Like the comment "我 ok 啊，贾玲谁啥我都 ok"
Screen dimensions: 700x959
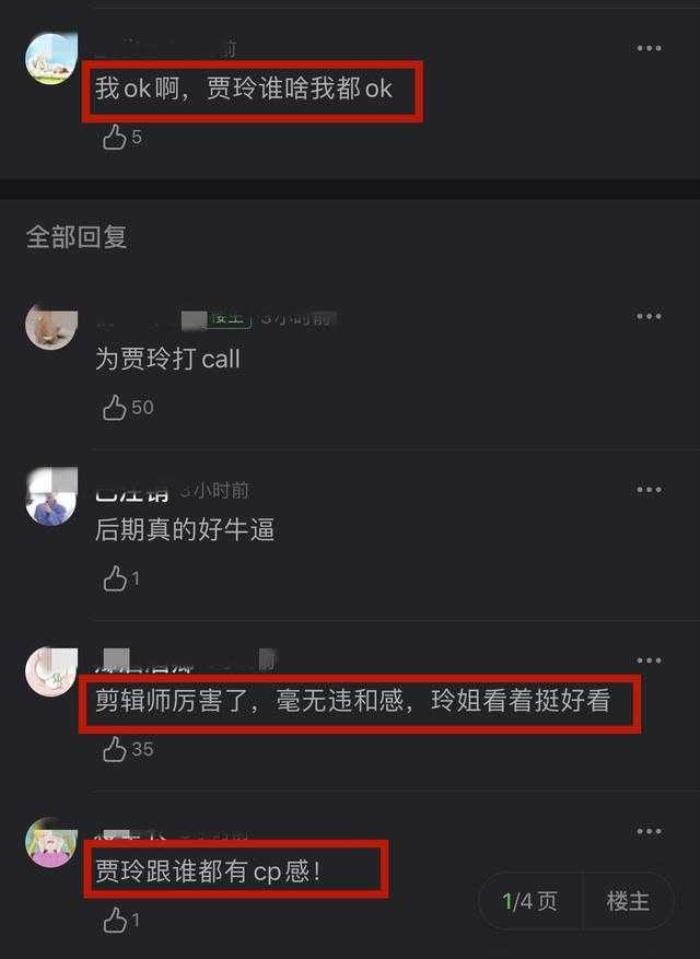pyautogui.click(x=115, y=137)
